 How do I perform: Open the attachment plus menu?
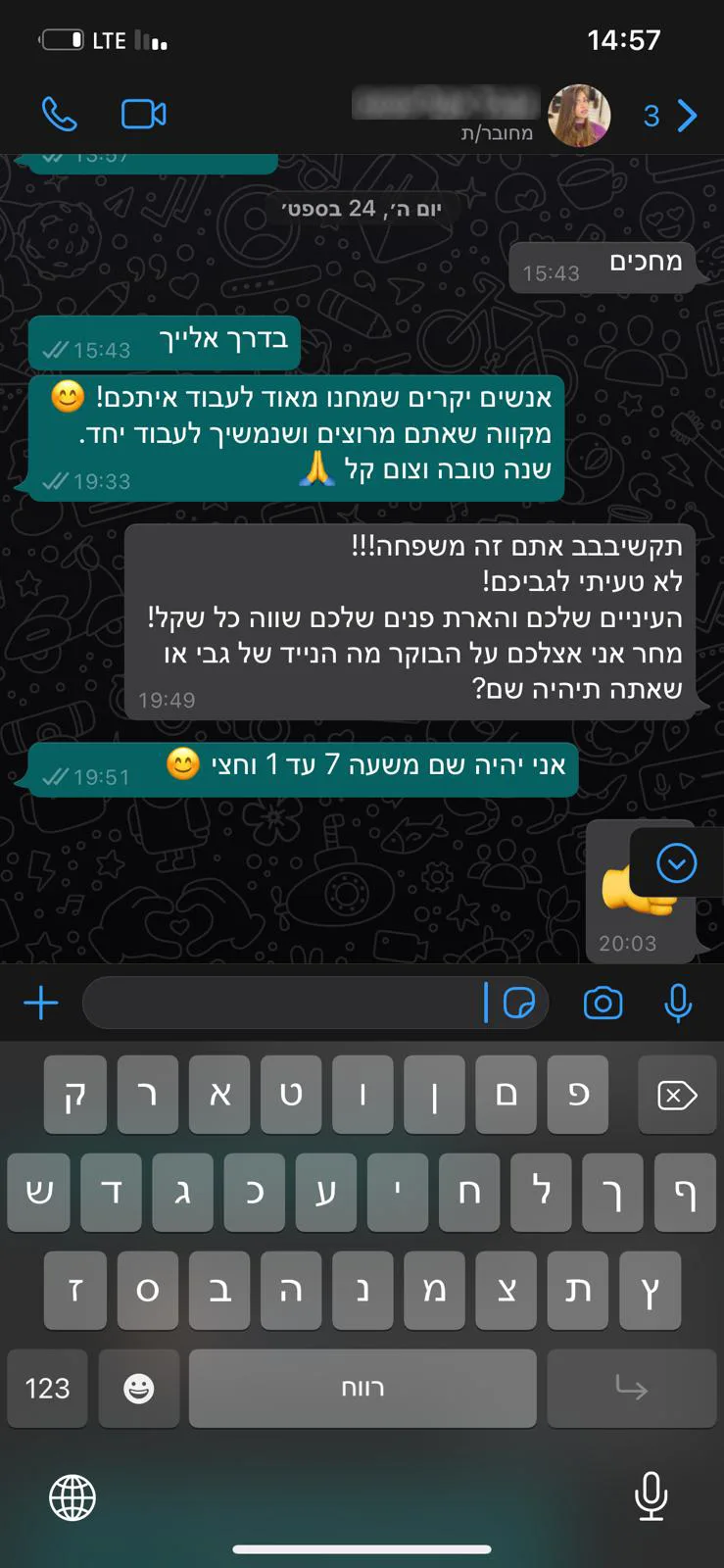click(x=41, y=1003)
